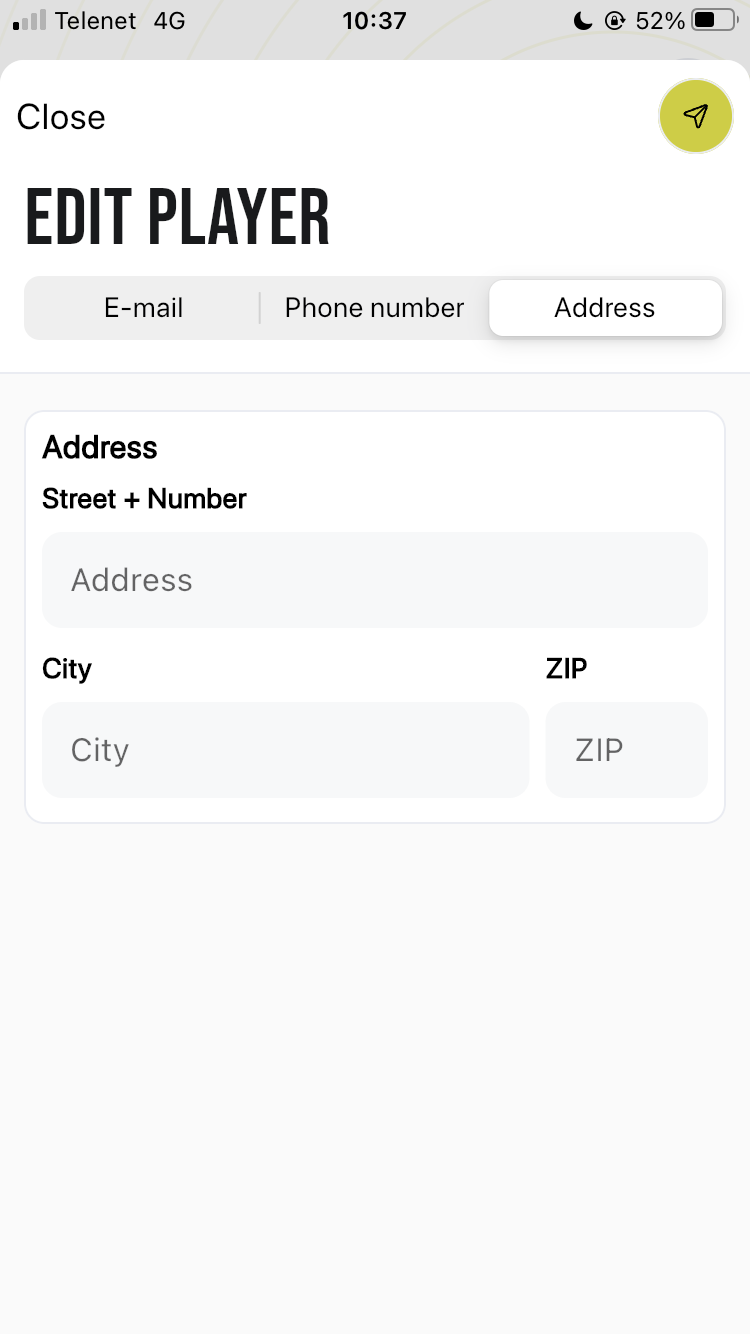The image size is (750, 1334).
Task: Select the Address tab
Action: [605, 308]
